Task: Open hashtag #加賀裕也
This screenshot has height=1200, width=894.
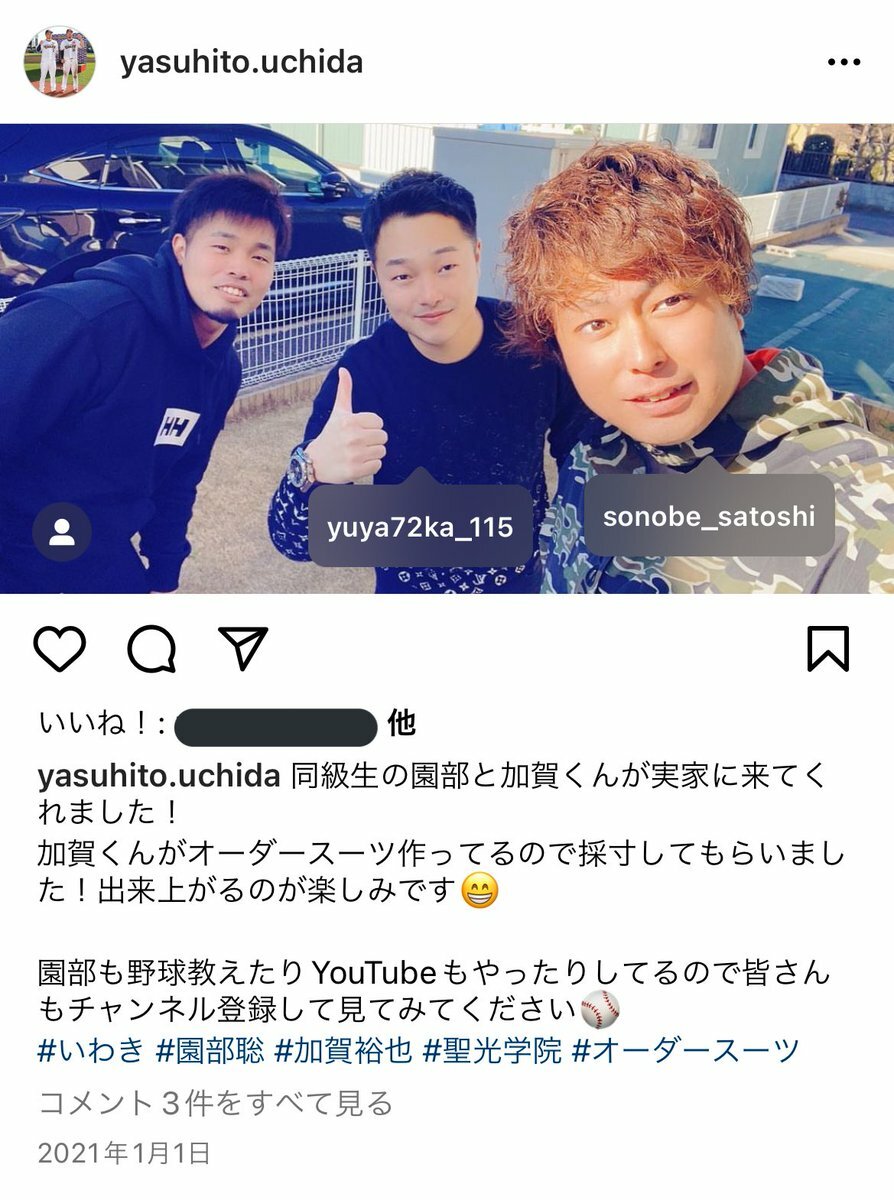Action: click(342, 1051)
